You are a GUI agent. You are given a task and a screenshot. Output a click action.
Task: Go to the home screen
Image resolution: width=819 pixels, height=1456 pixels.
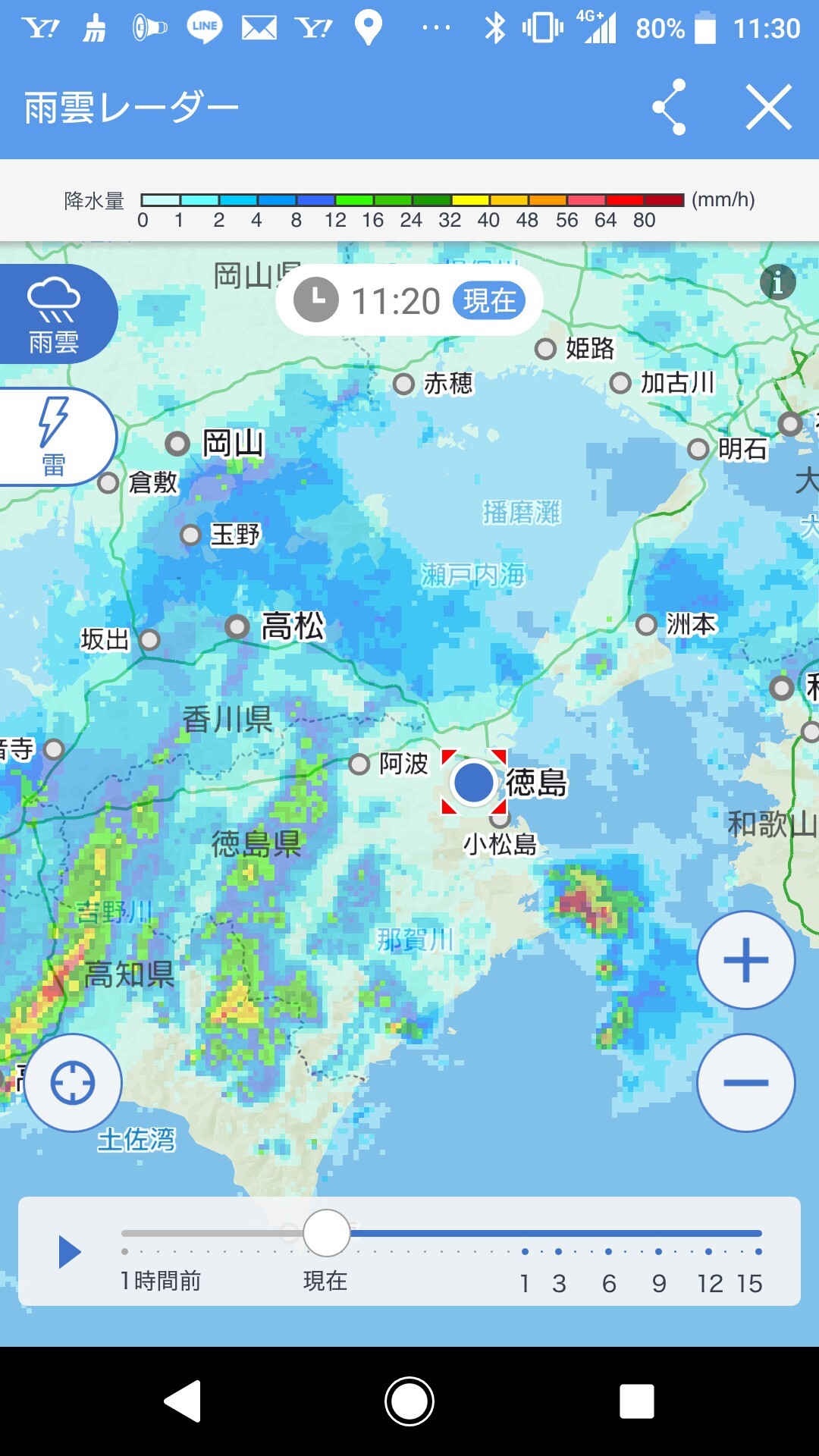[409, 1401]
